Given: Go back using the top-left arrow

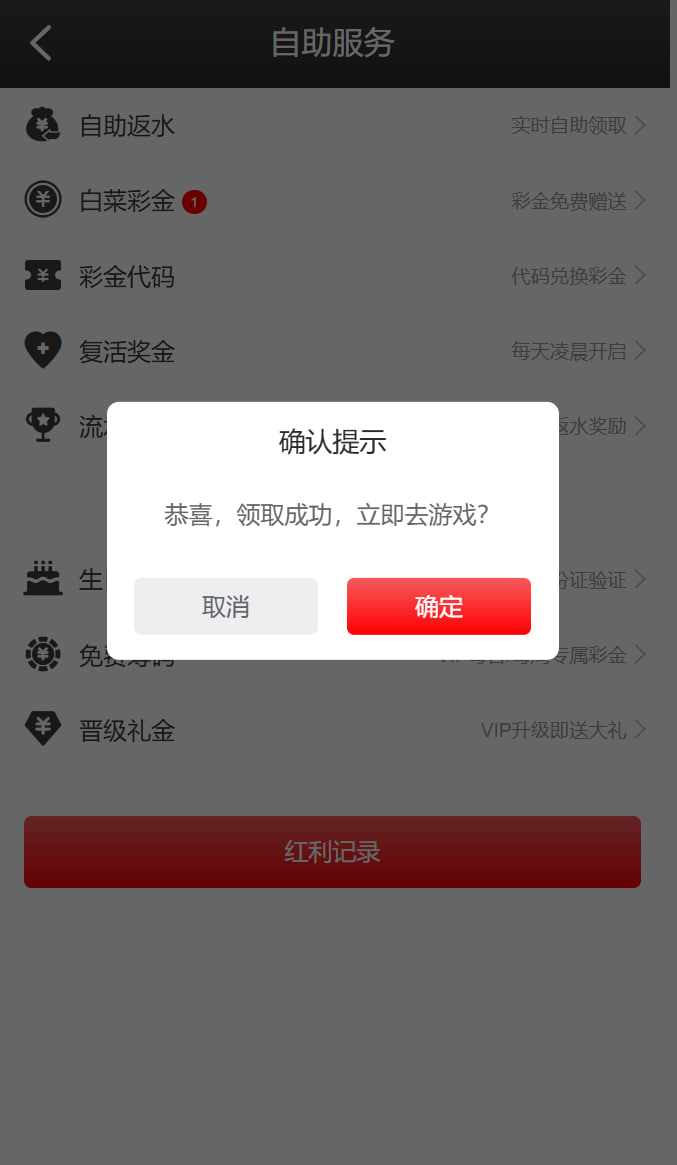Looking at the screenshot, I should 41,43.
